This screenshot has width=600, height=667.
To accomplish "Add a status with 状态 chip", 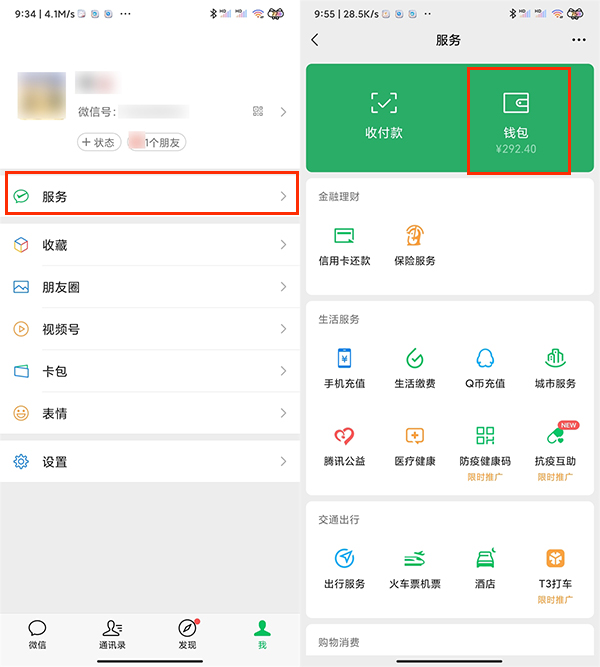I will (x=99, y=143).
